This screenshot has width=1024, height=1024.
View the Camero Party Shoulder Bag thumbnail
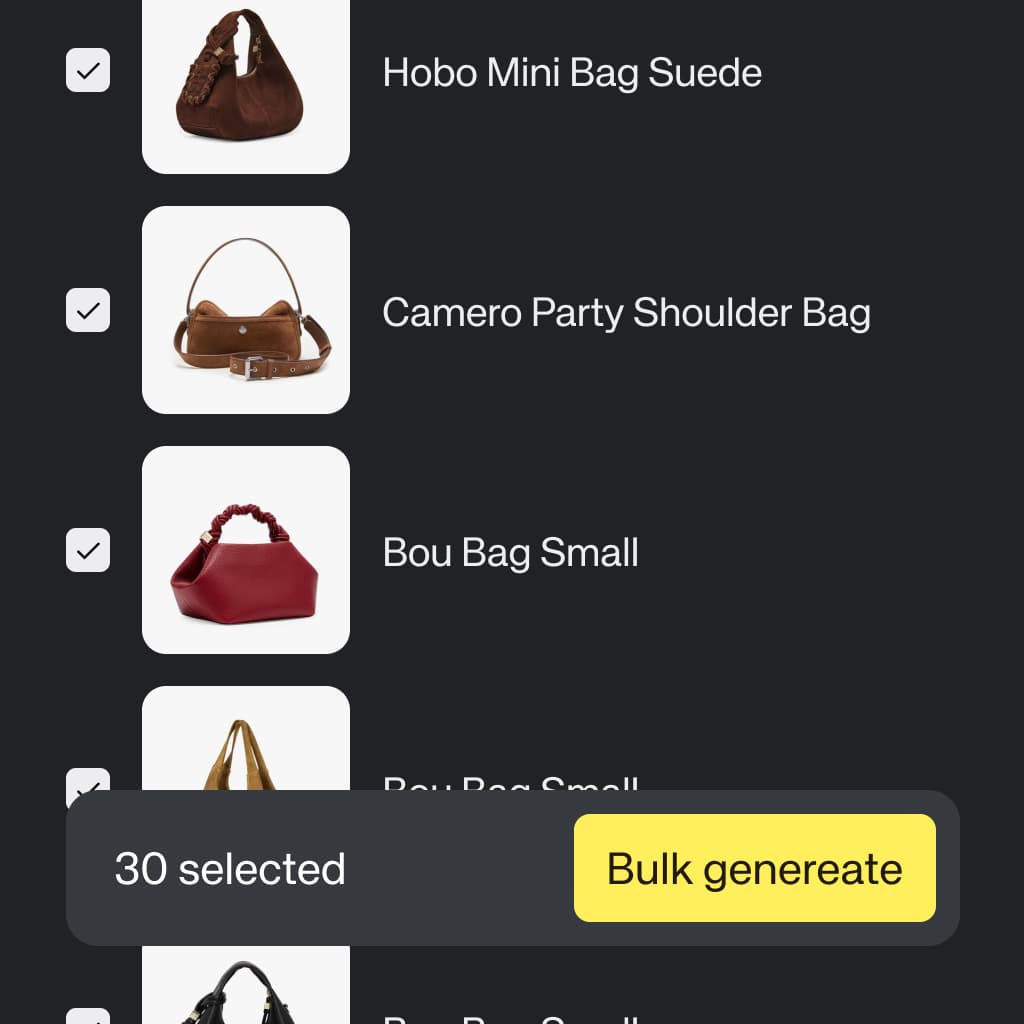tap(246, 310)
